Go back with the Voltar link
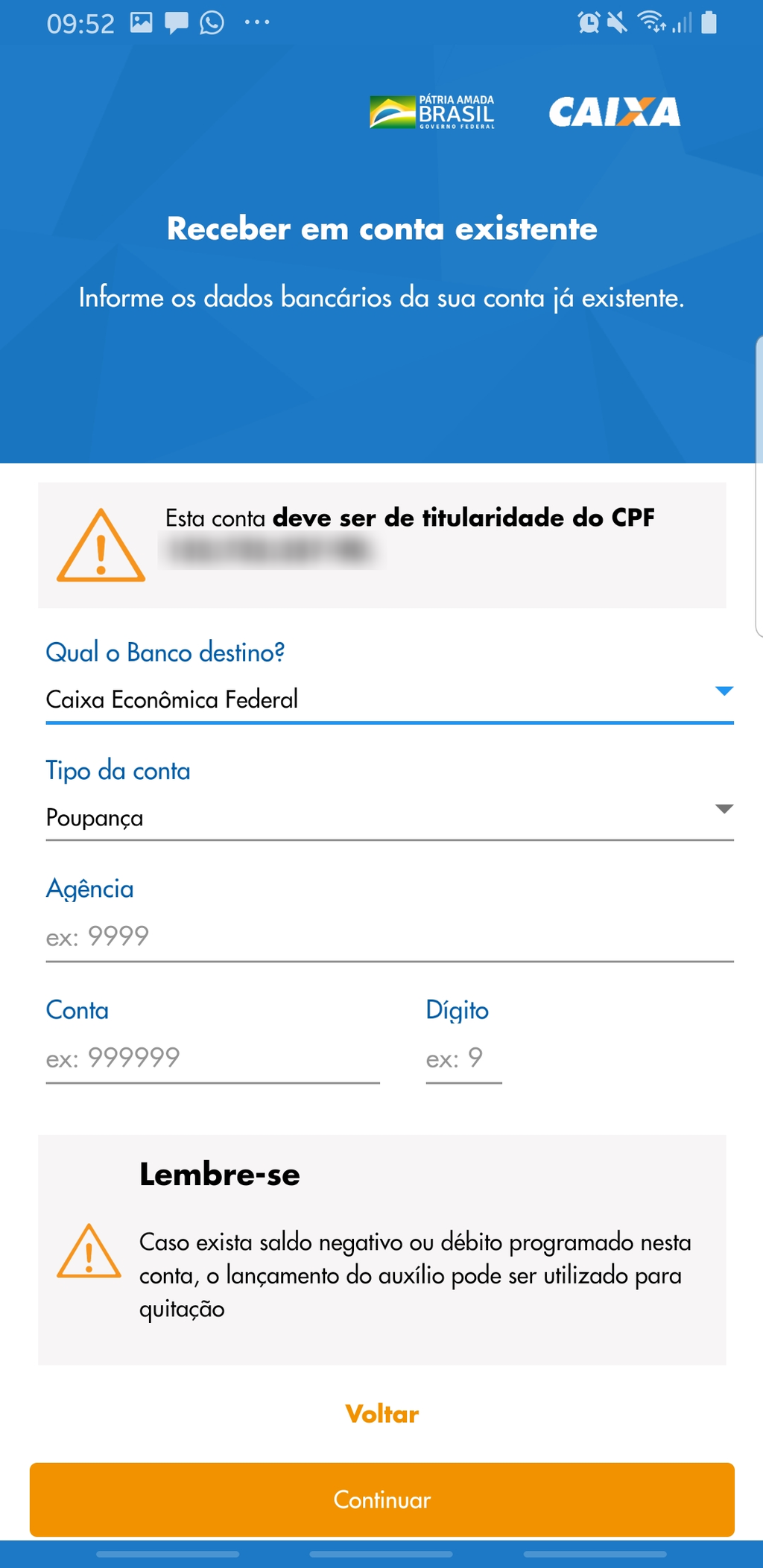Image resolution: width=763 pixels, height=1568 pixels. (x=382, y=1414)
